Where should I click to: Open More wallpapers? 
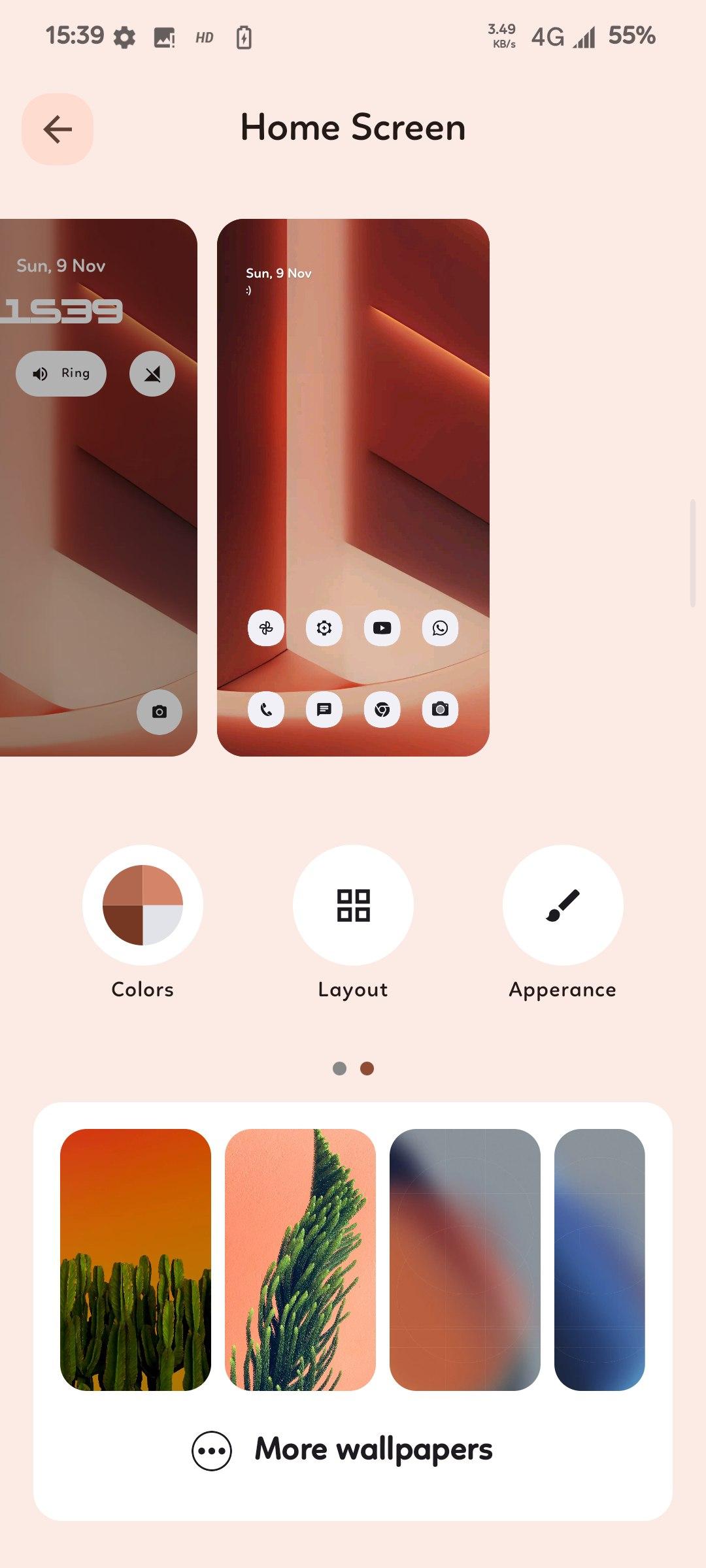tap(343, 1450)
